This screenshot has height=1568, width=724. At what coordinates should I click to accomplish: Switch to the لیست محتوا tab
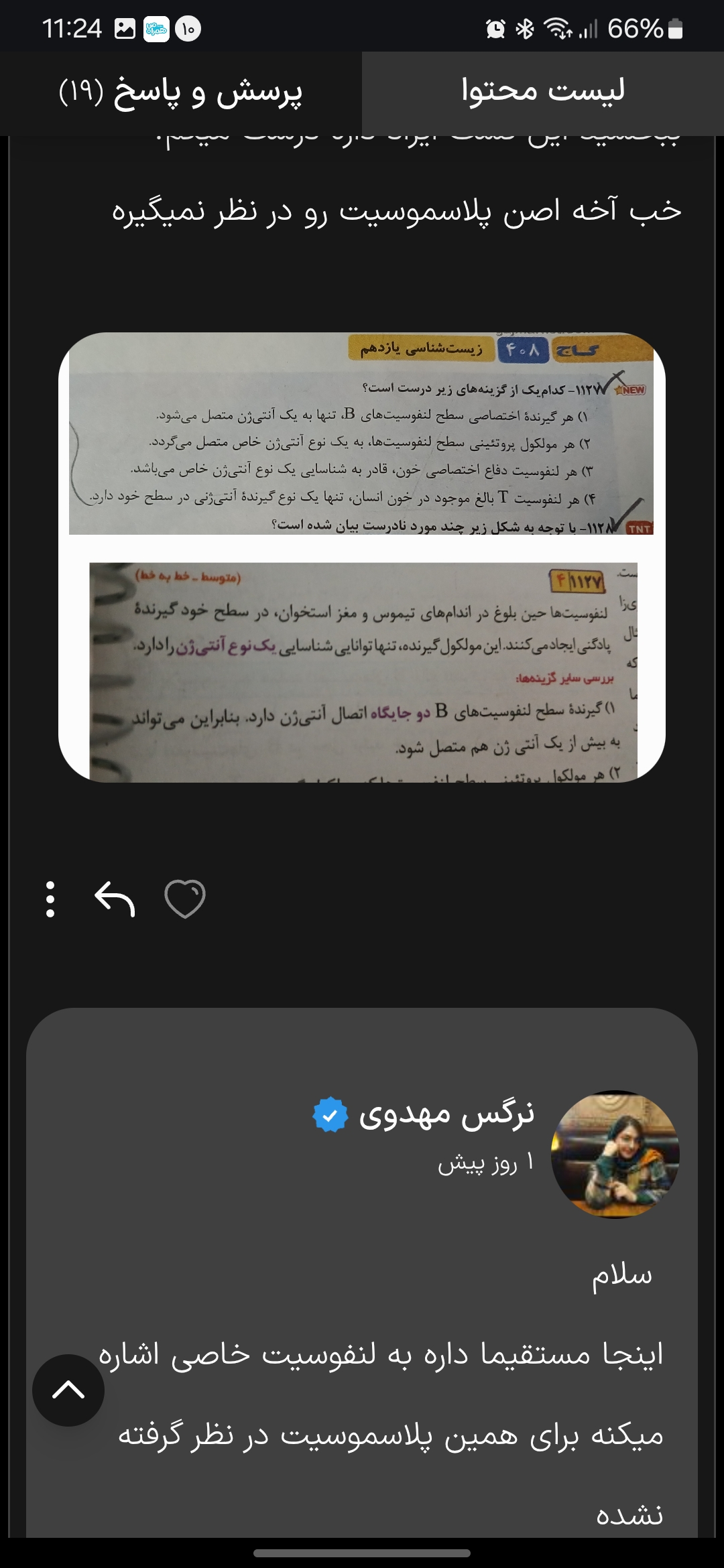pos(543,92)
